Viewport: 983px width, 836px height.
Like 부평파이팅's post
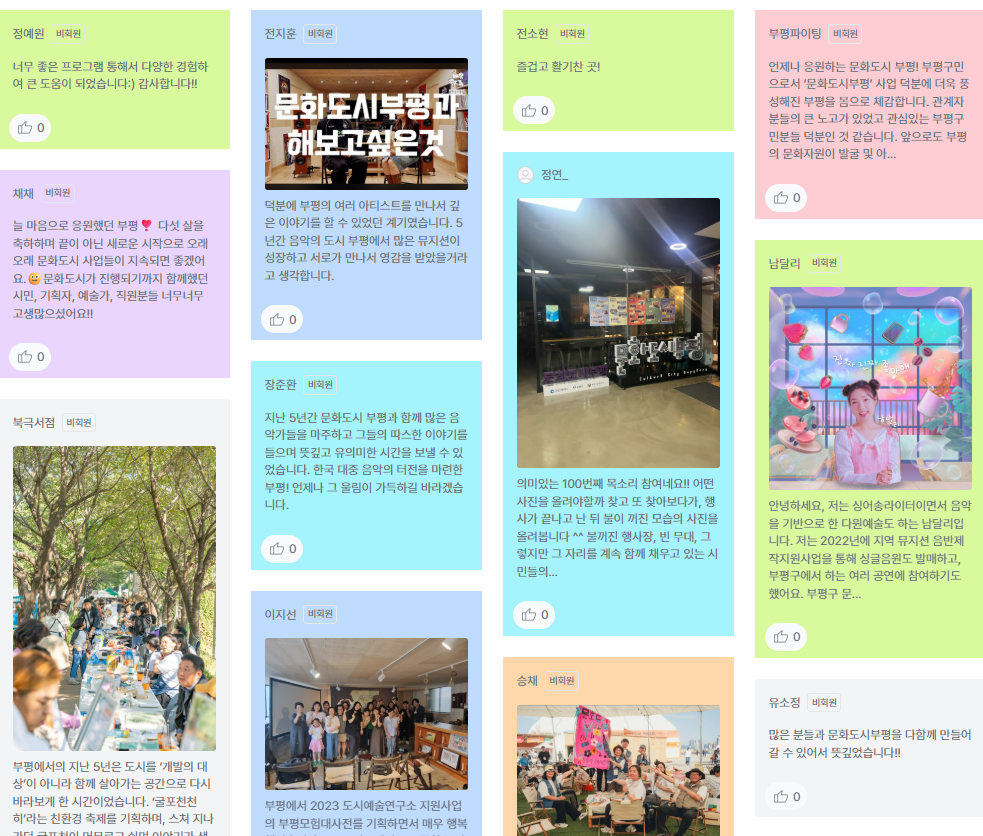click(x=786, y=198)
